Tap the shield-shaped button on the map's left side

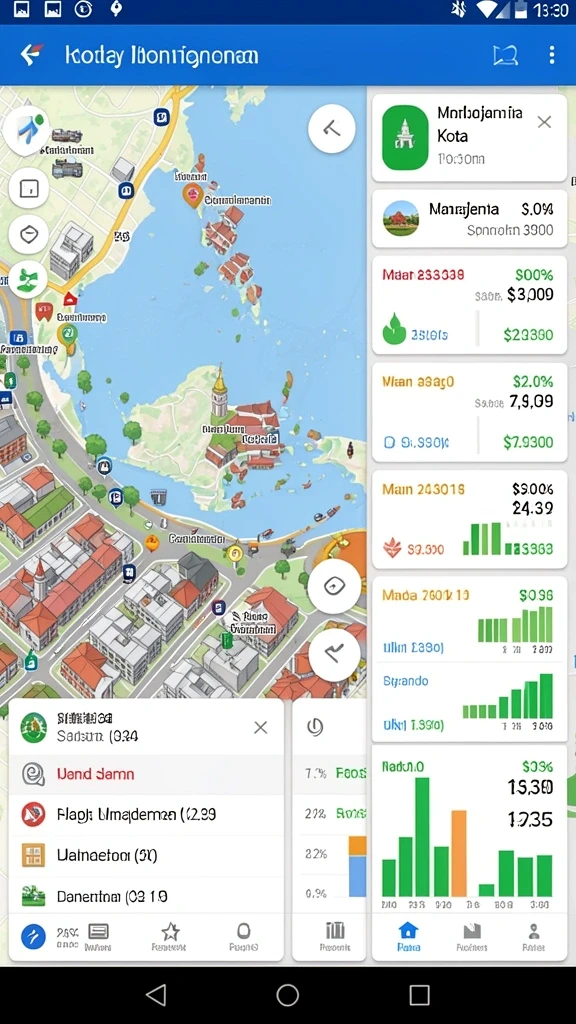[29, 234]
